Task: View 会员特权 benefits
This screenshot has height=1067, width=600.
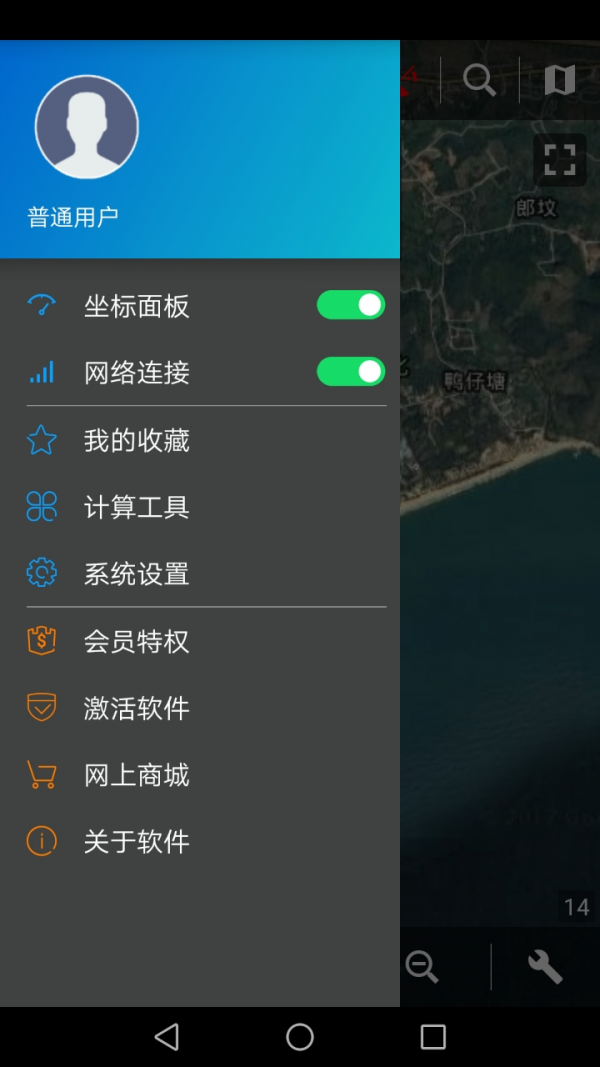Action: click(137, 641)
